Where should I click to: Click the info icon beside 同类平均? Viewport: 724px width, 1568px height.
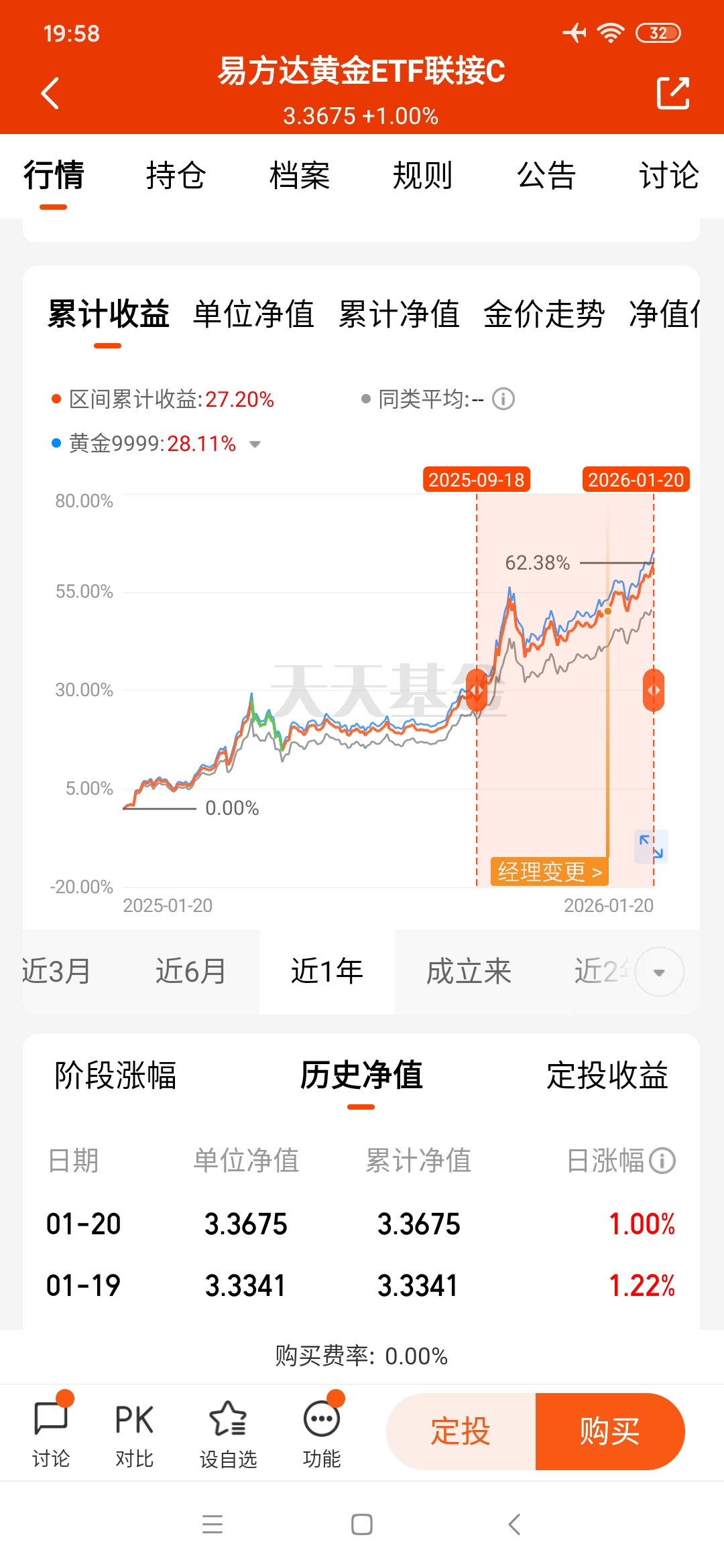coord(503,398)
